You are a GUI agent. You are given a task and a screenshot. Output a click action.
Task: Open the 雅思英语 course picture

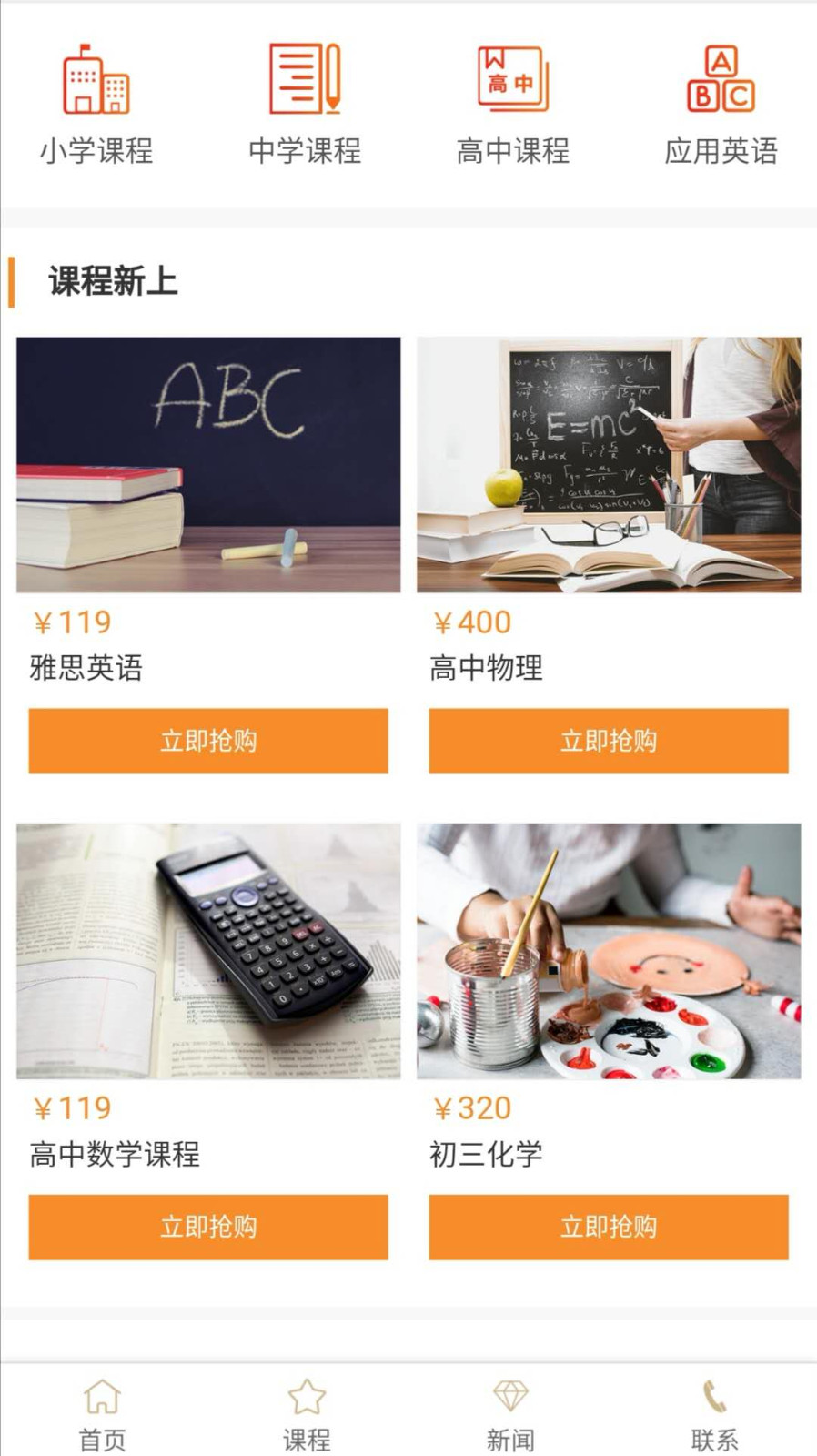click(208, 464)
